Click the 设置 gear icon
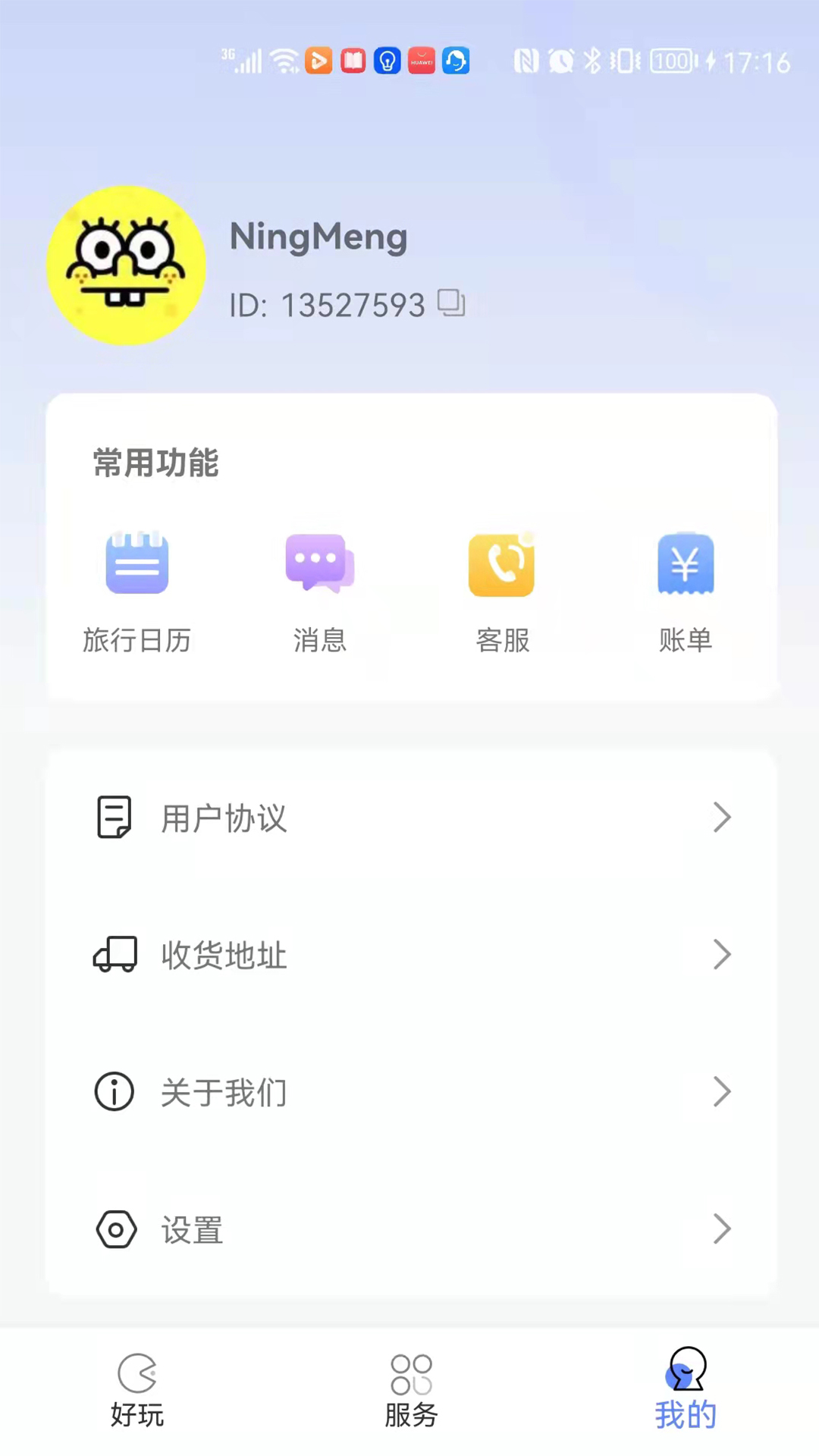Screen dimensions: 819x1456 tap(116, 1229)
